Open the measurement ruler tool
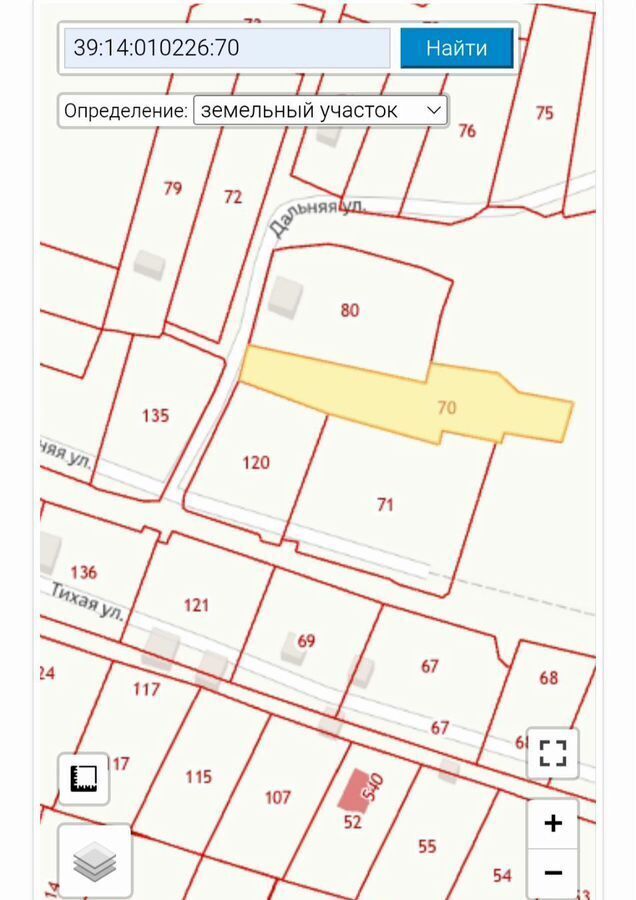 [84, 777]
